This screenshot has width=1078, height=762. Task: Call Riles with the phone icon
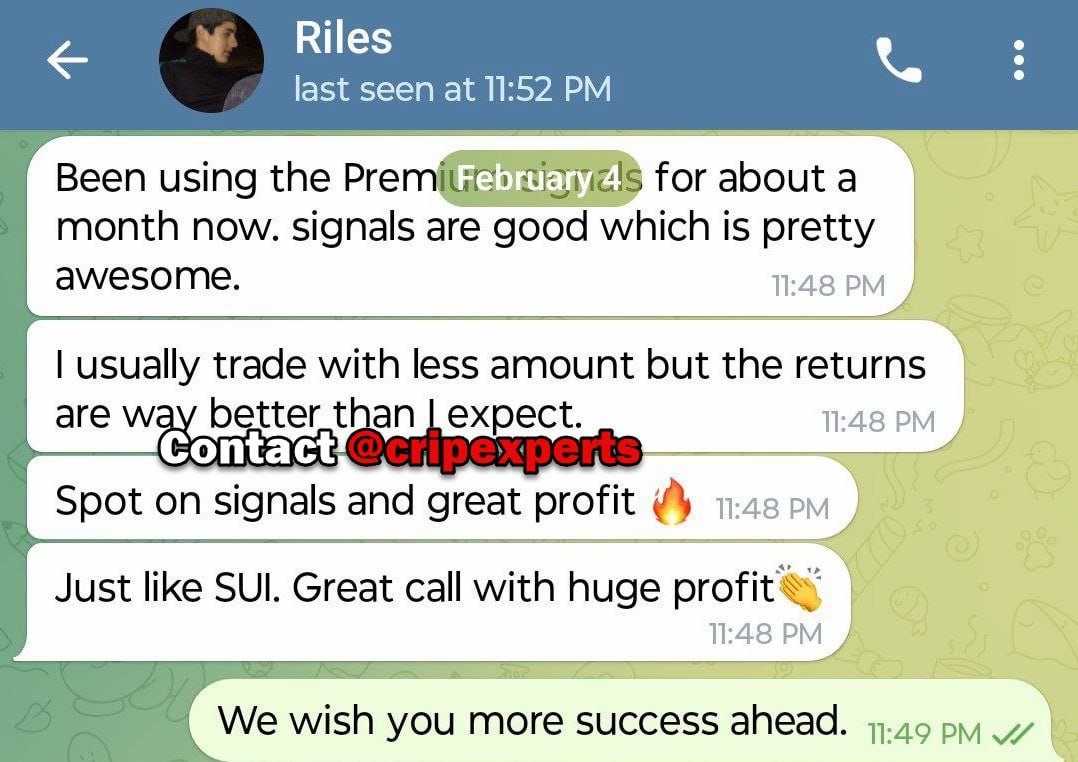coord(898,61)
